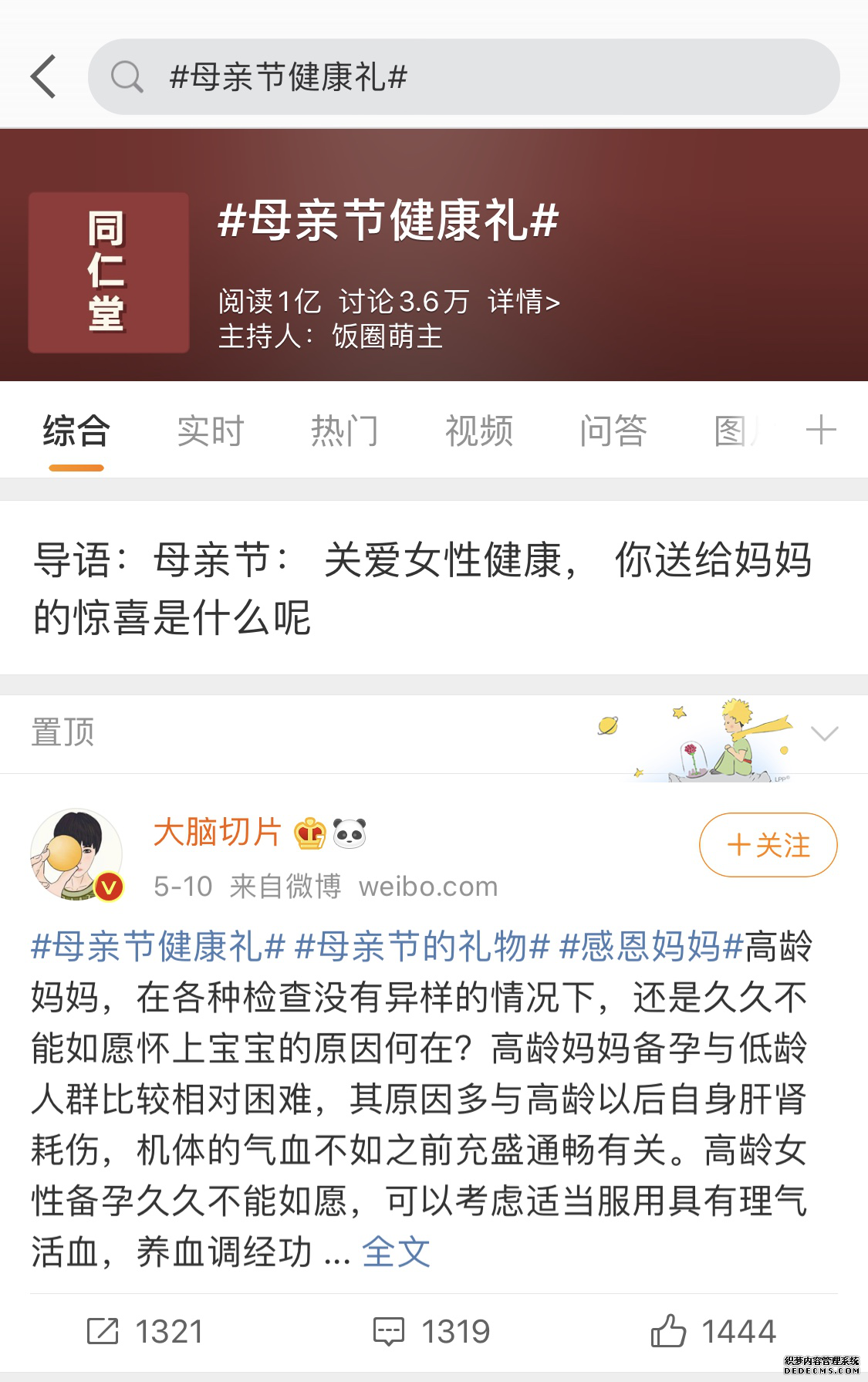The image size is (868, 1382).
Task: Like the 大脑切片 post
Action: point(714,1331)
